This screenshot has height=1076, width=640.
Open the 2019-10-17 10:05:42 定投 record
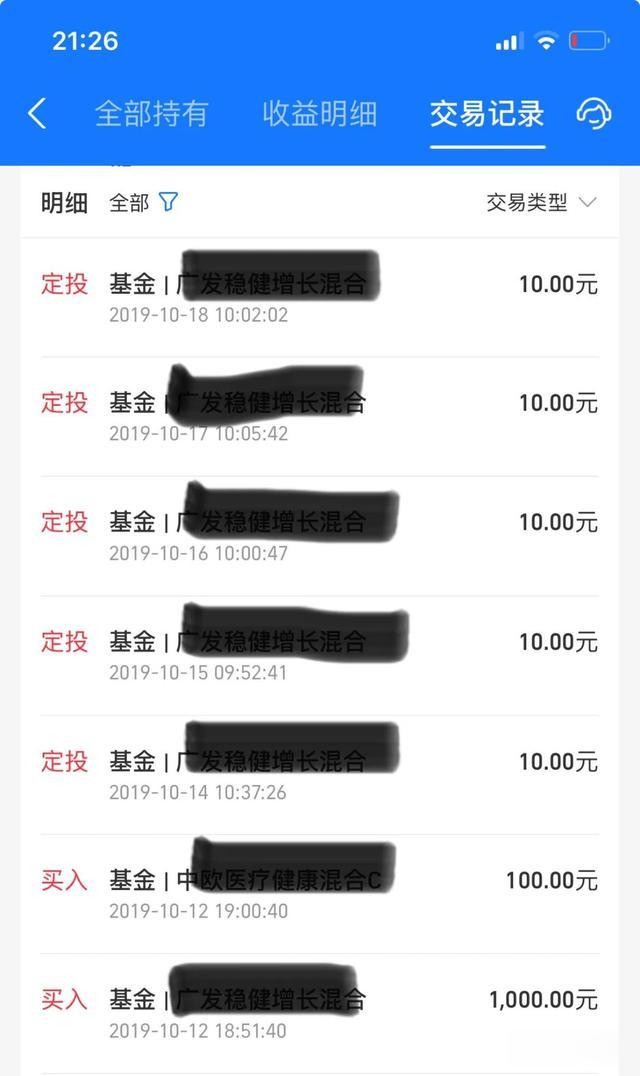(x=320, y=417)
